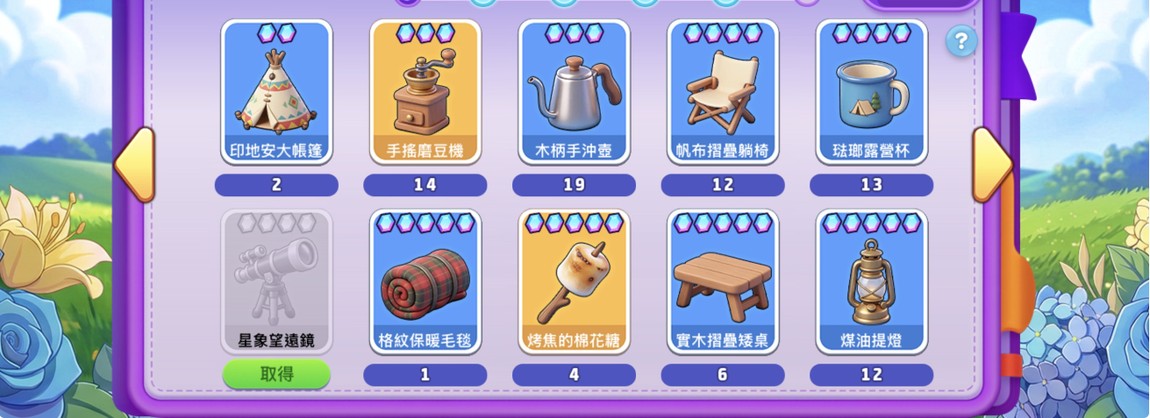Open the 帆布摺疊躺椅 card
Screen dimensions: 1150x418
[x=723, y=92]
